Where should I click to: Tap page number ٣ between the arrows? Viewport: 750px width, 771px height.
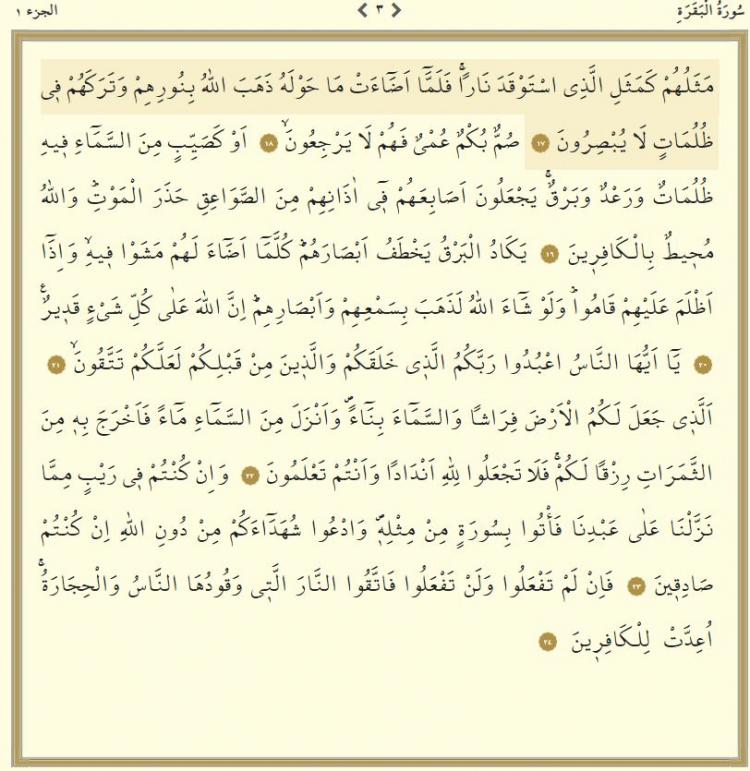[x=380, y=10]
